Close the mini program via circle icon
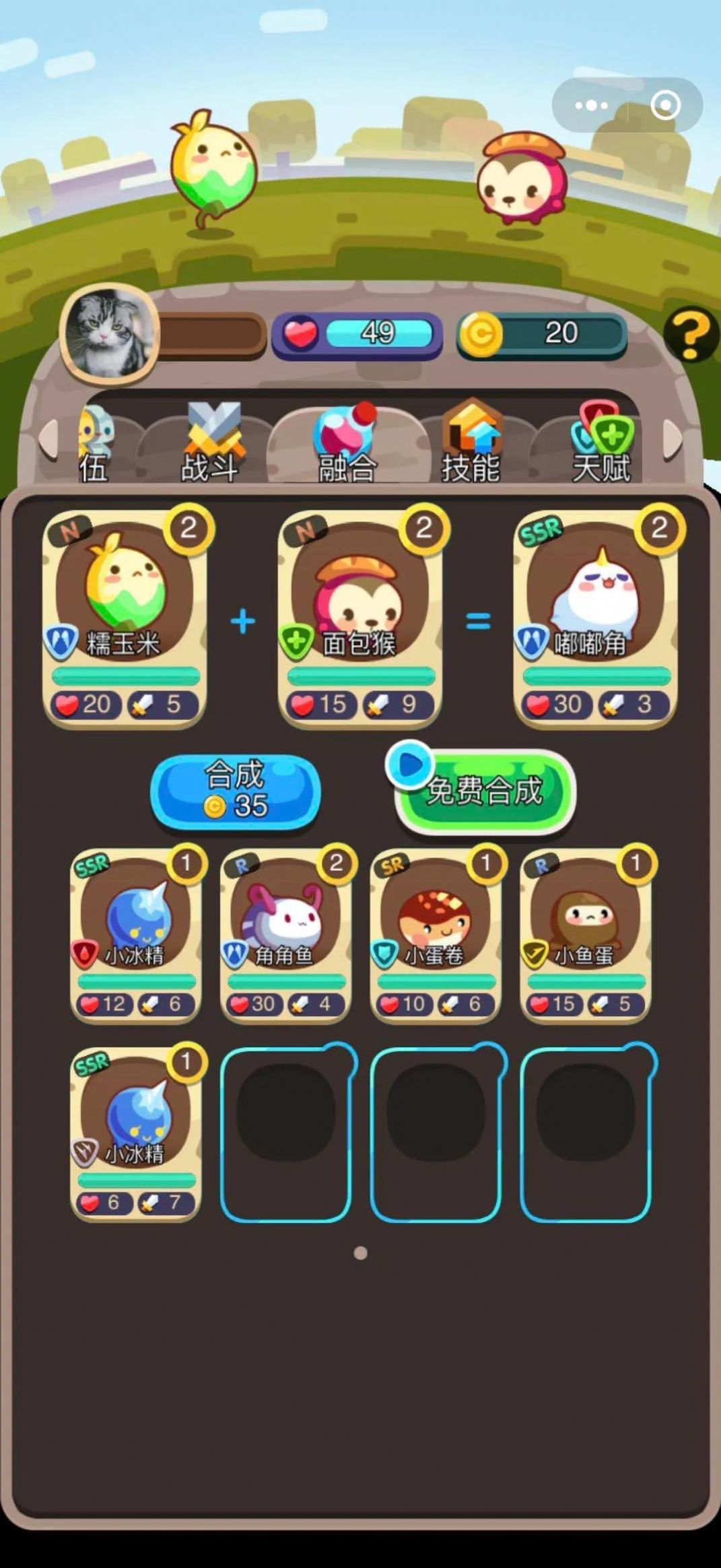 pos(665,105)
